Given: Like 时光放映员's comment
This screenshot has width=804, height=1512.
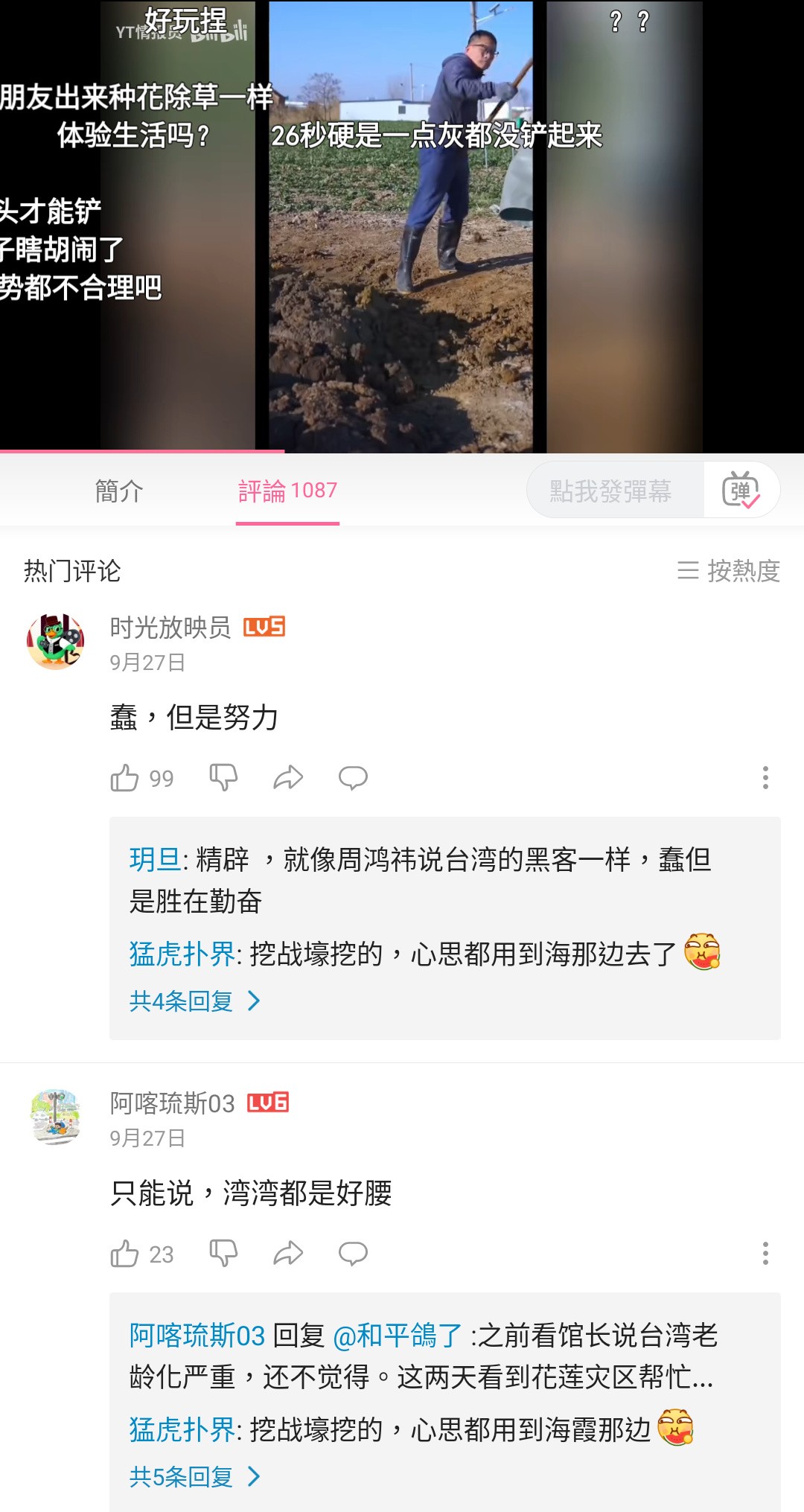Looking at the screenshot, I should tap(125, 778).
